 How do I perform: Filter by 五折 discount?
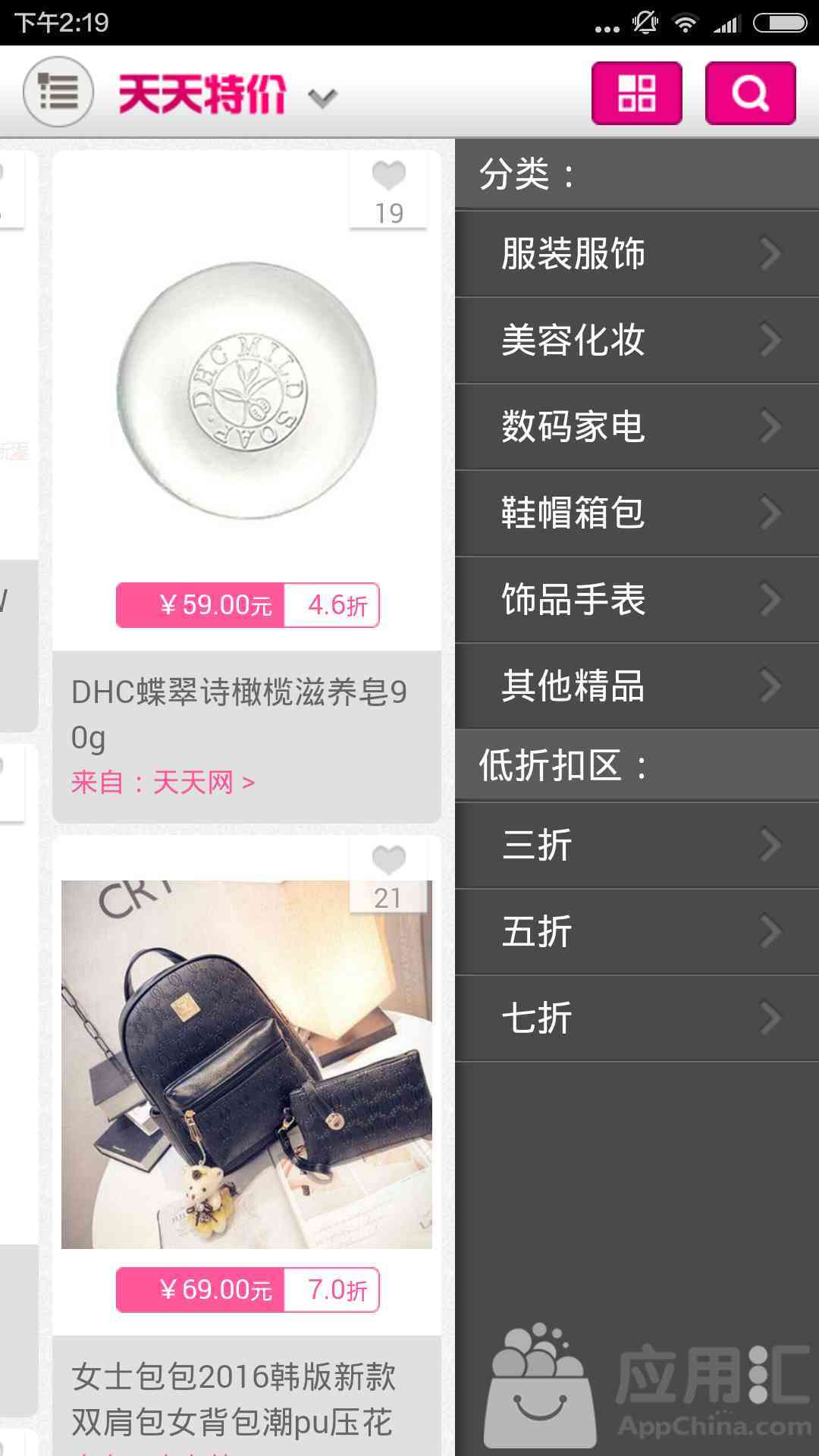[x=637, y=932]
